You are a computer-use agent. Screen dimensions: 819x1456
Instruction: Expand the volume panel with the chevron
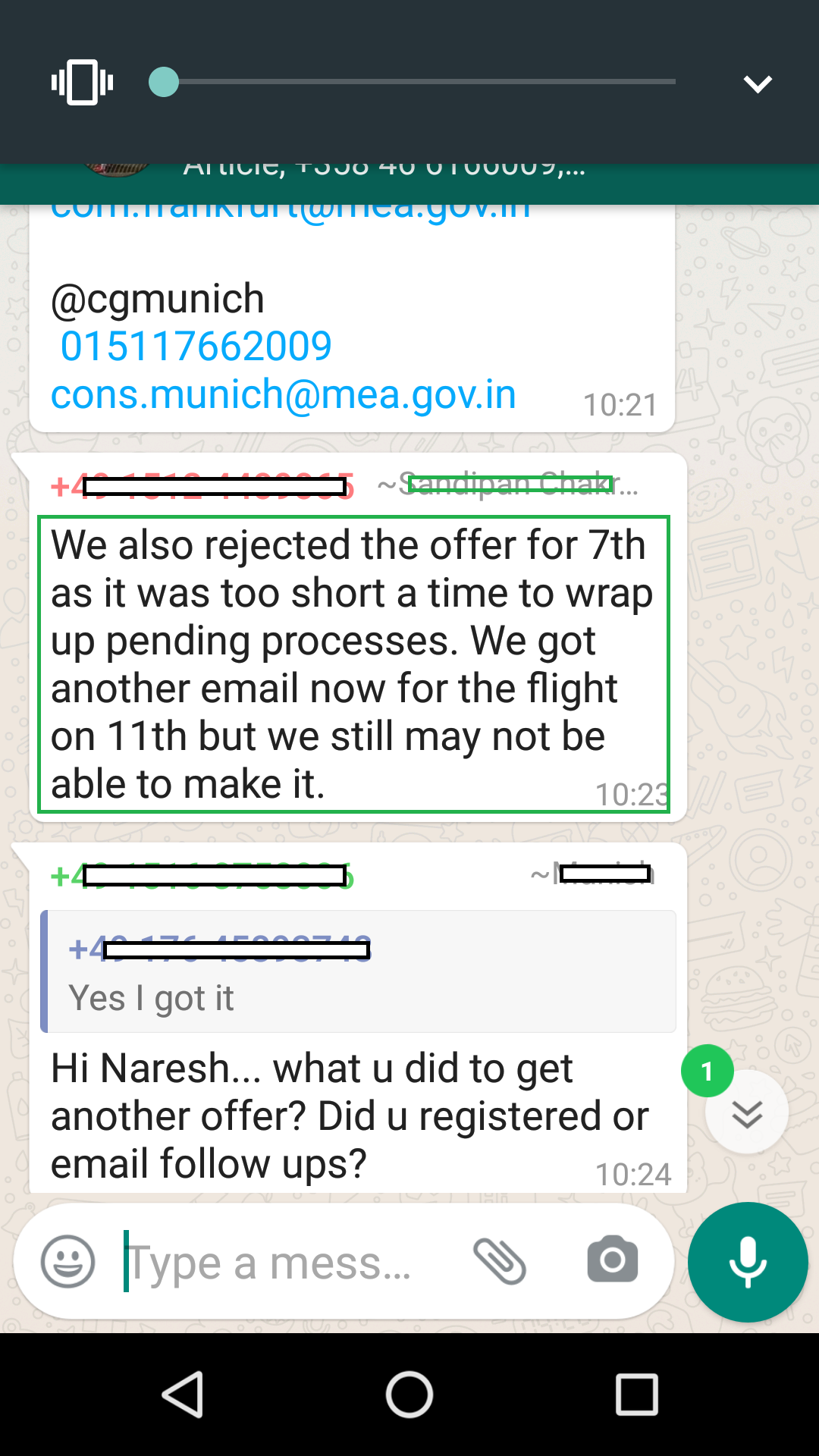[x=758, y=83]
